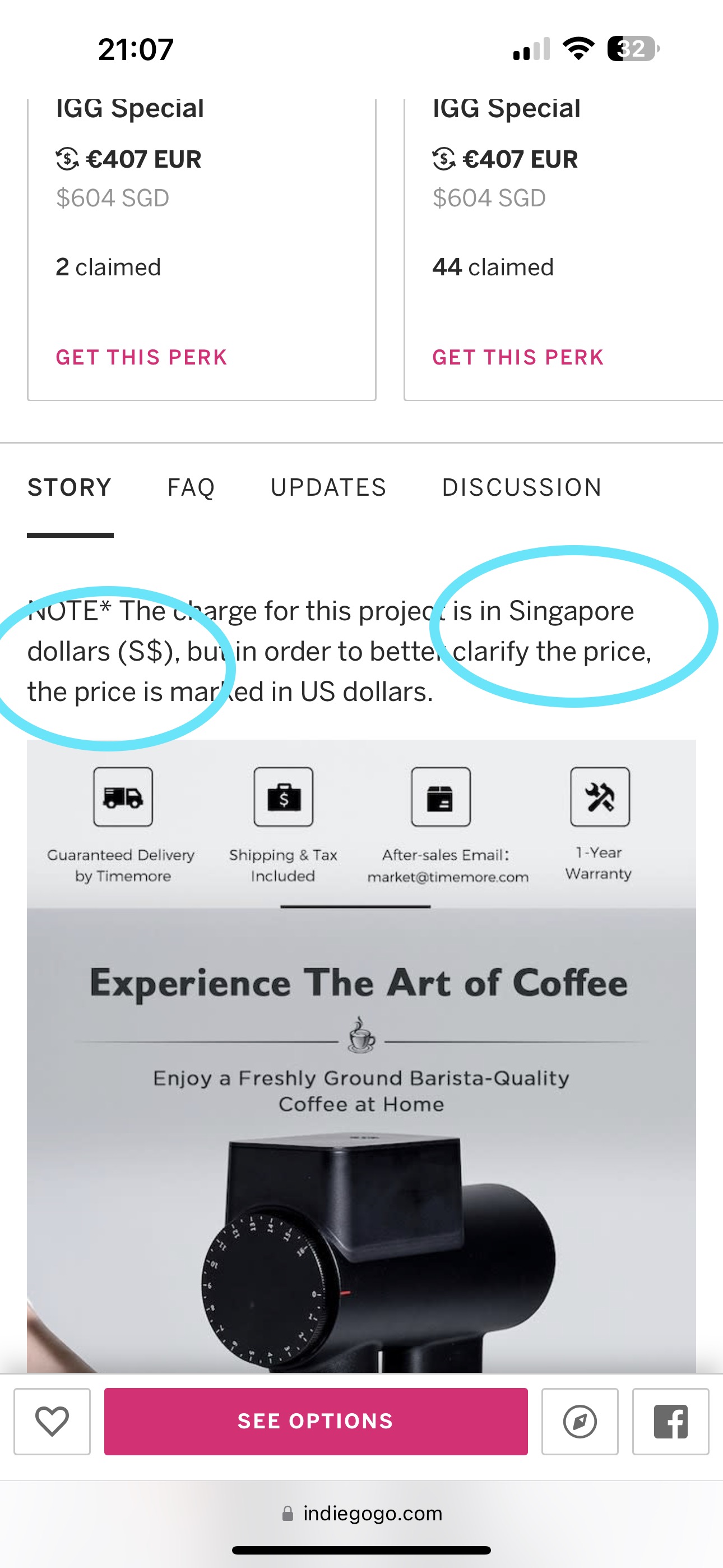Screen dimensions: 723x1568
Task: Save campaign with the heart icon
Action: (x=52, y=1421)
